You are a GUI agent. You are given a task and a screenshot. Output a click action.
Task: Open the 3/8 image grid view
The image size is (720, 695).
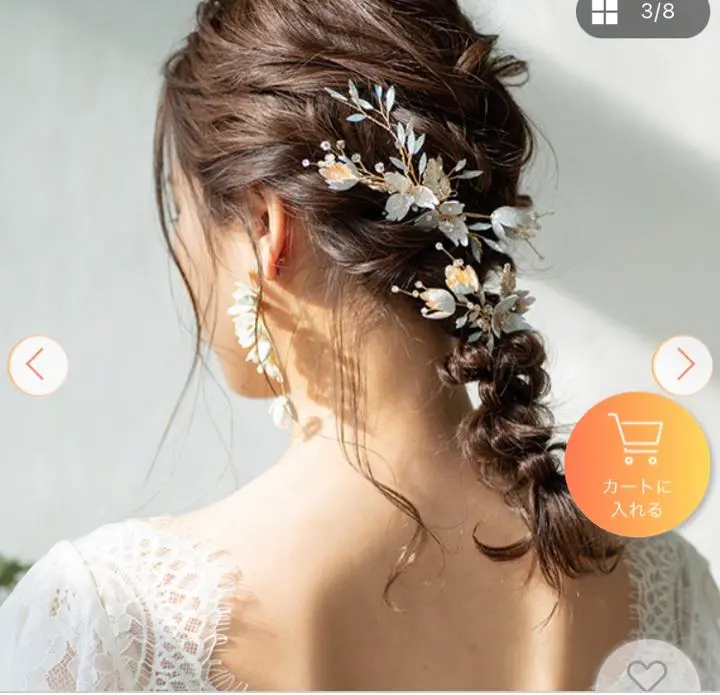coord(642,13)
